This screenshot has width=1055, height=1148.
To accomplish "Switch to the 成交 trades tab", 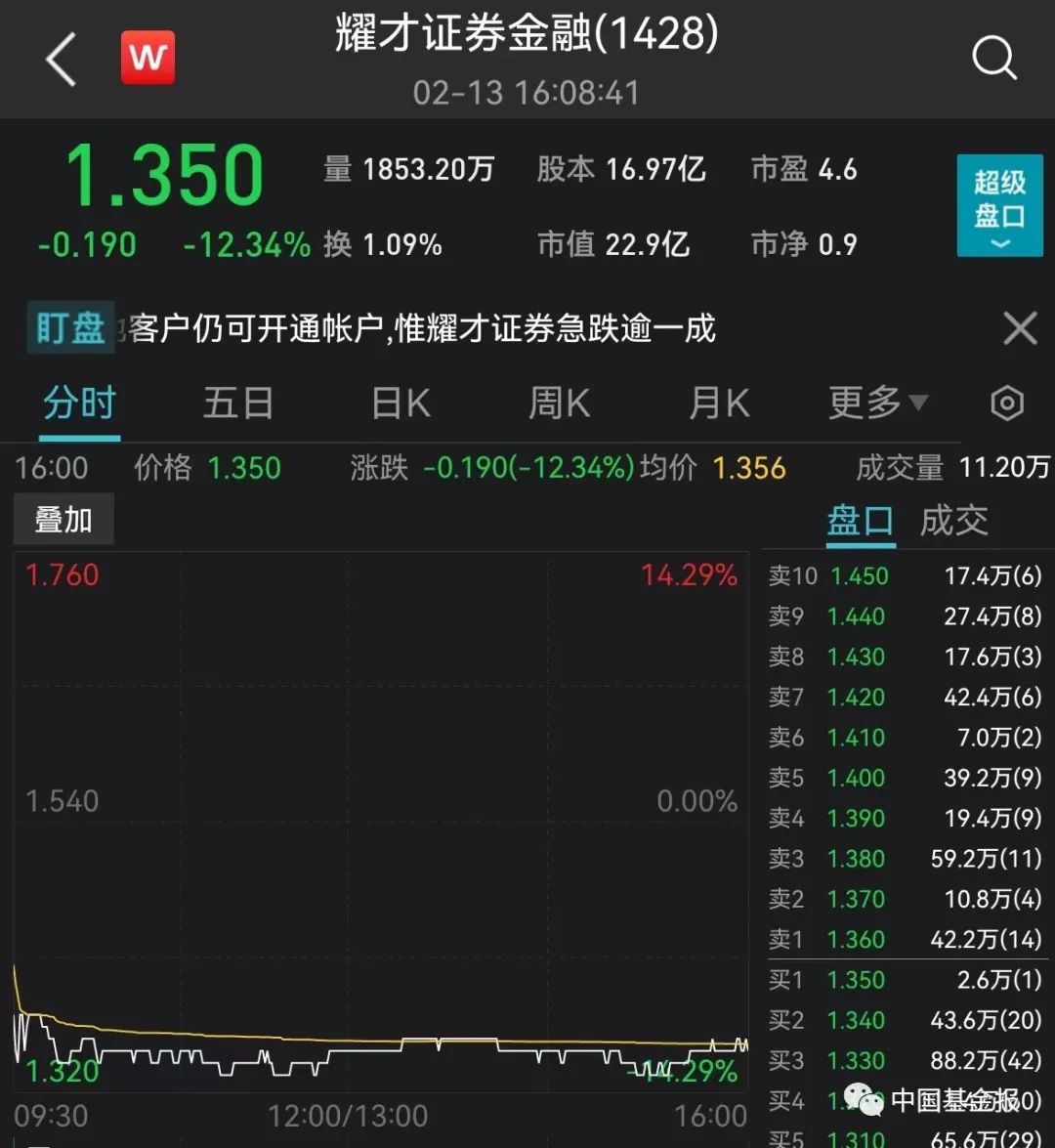I will click(x=953, y=521).
